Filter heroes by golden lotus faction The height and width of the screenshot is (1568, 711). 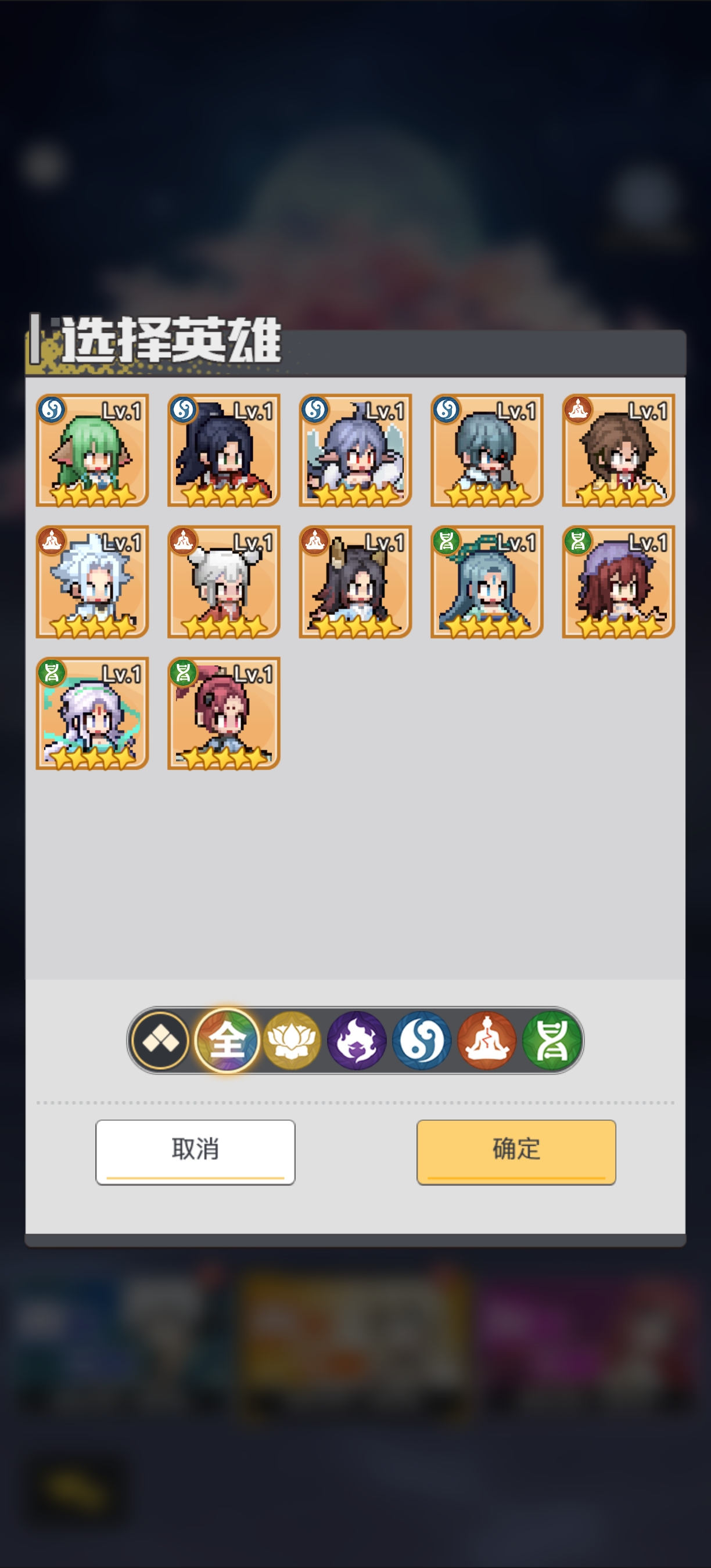292,1040
